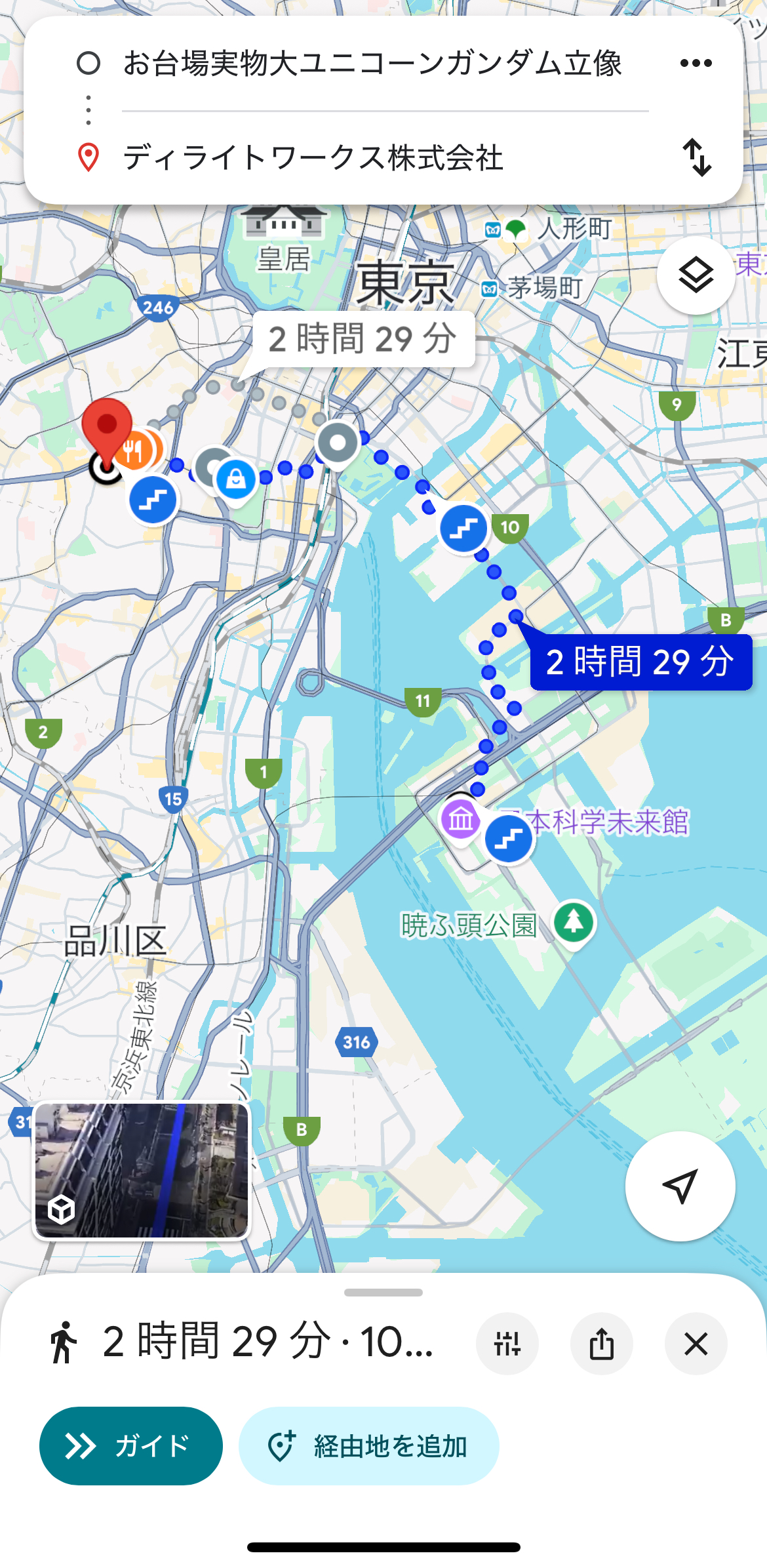Close the directions panel
The height and width of the screenshot is (1568, 767).
click(x=696, y=1343)
